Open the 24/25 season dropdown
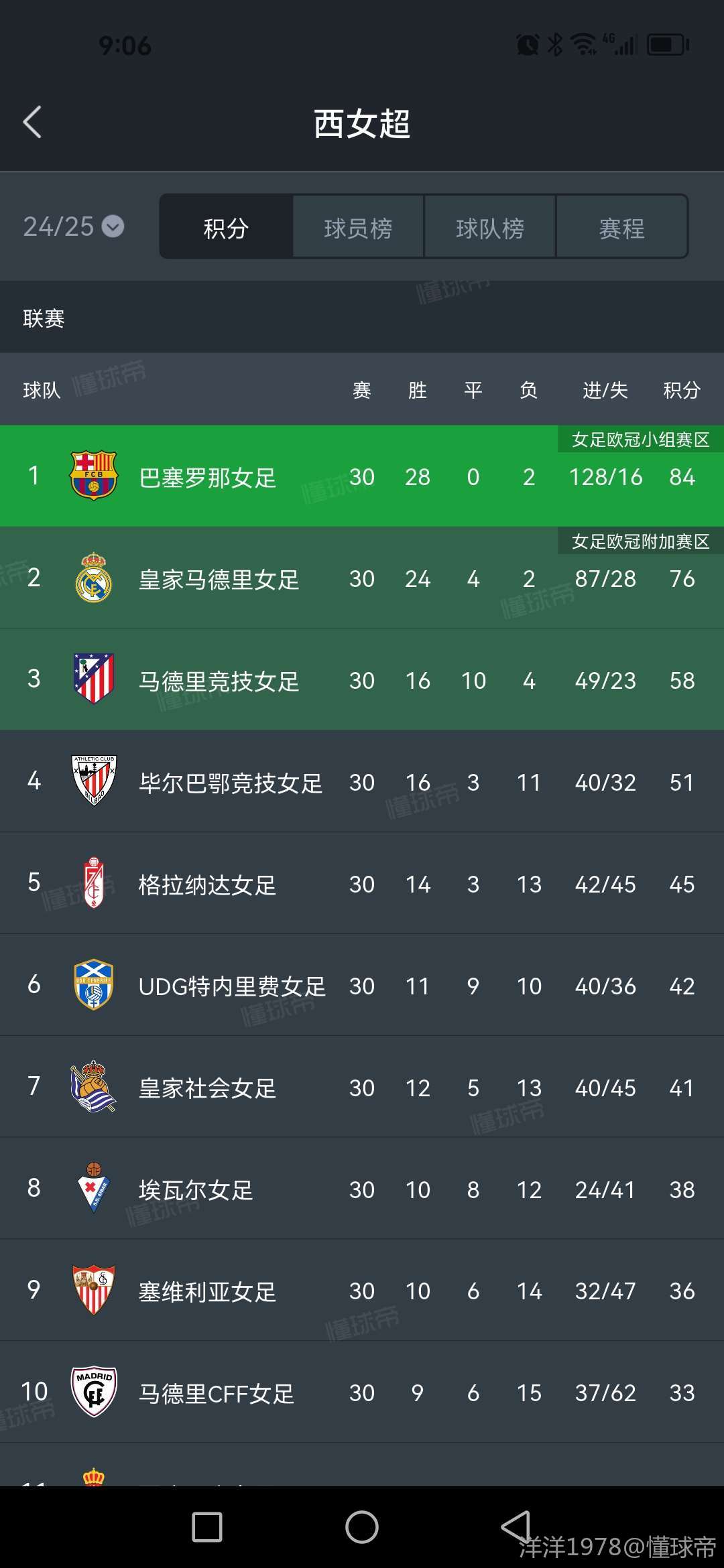Screen dimensions: 724x1568 point(73,226)
